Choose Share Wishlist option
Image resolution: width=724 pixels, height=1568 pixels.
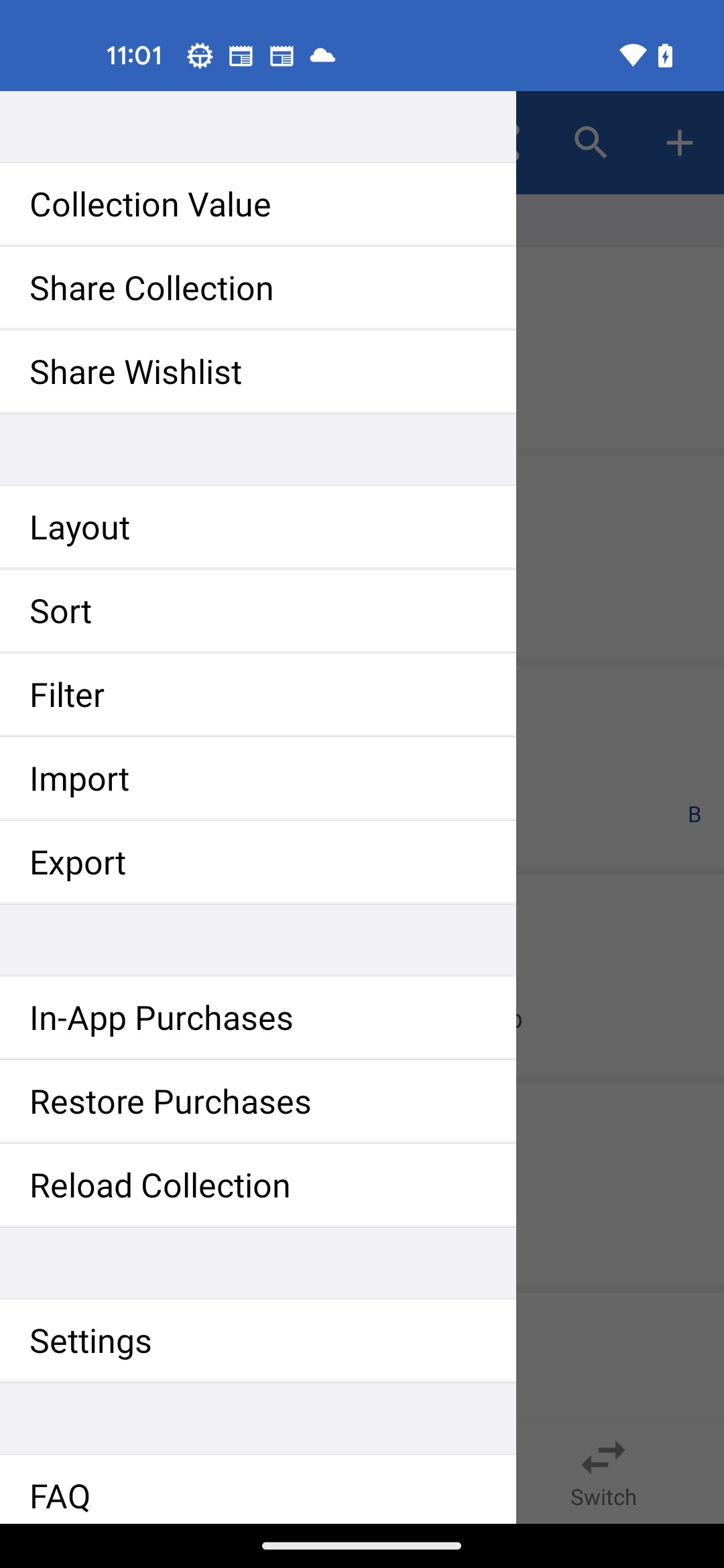click(258, 372)
